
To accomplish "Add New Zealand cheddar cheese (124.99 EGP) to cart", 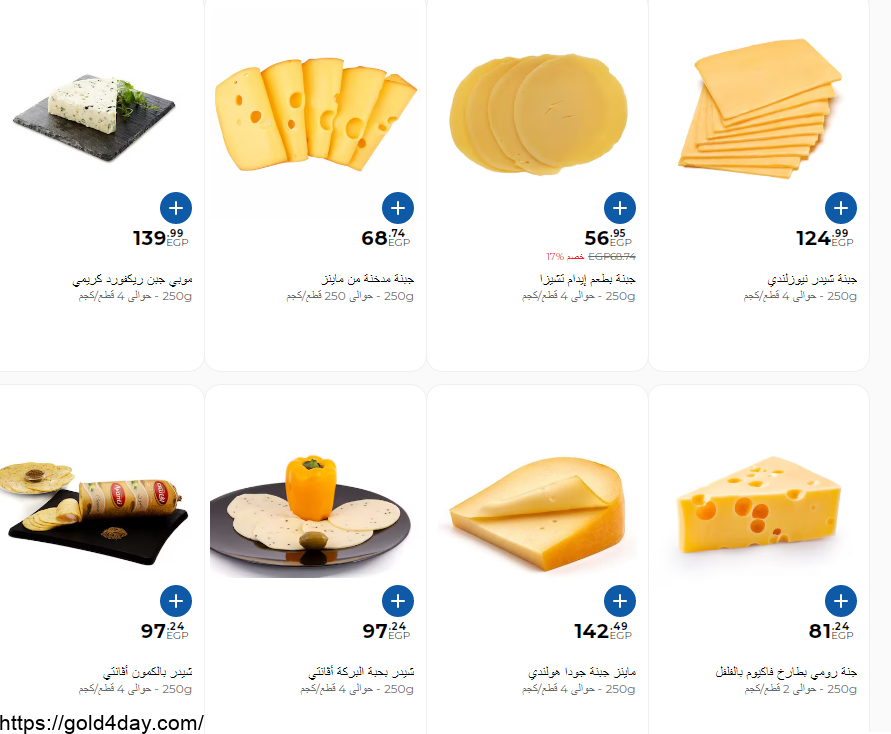I will click(x=841, y=208).
